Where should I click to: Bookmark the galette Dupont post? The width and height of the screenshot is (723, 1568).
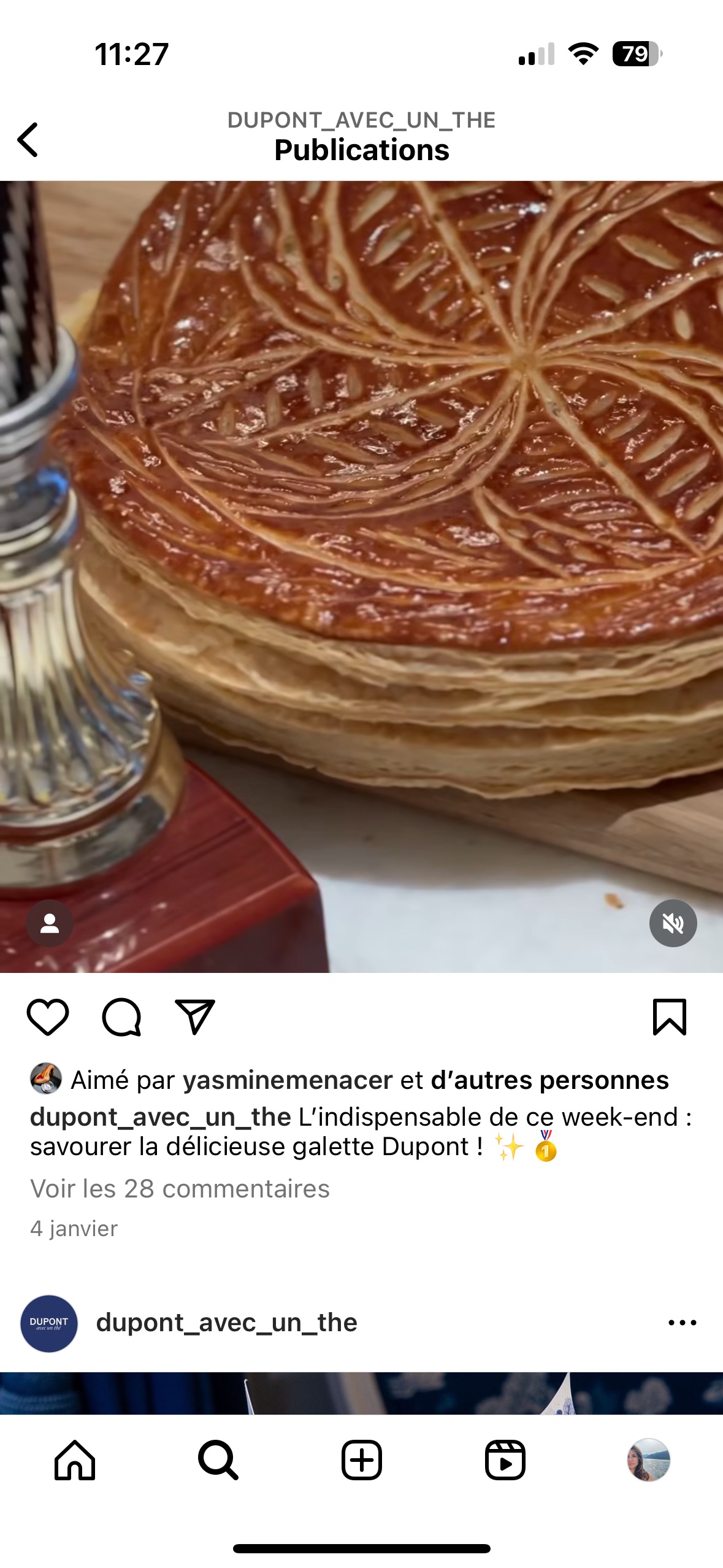point(669,1017)
